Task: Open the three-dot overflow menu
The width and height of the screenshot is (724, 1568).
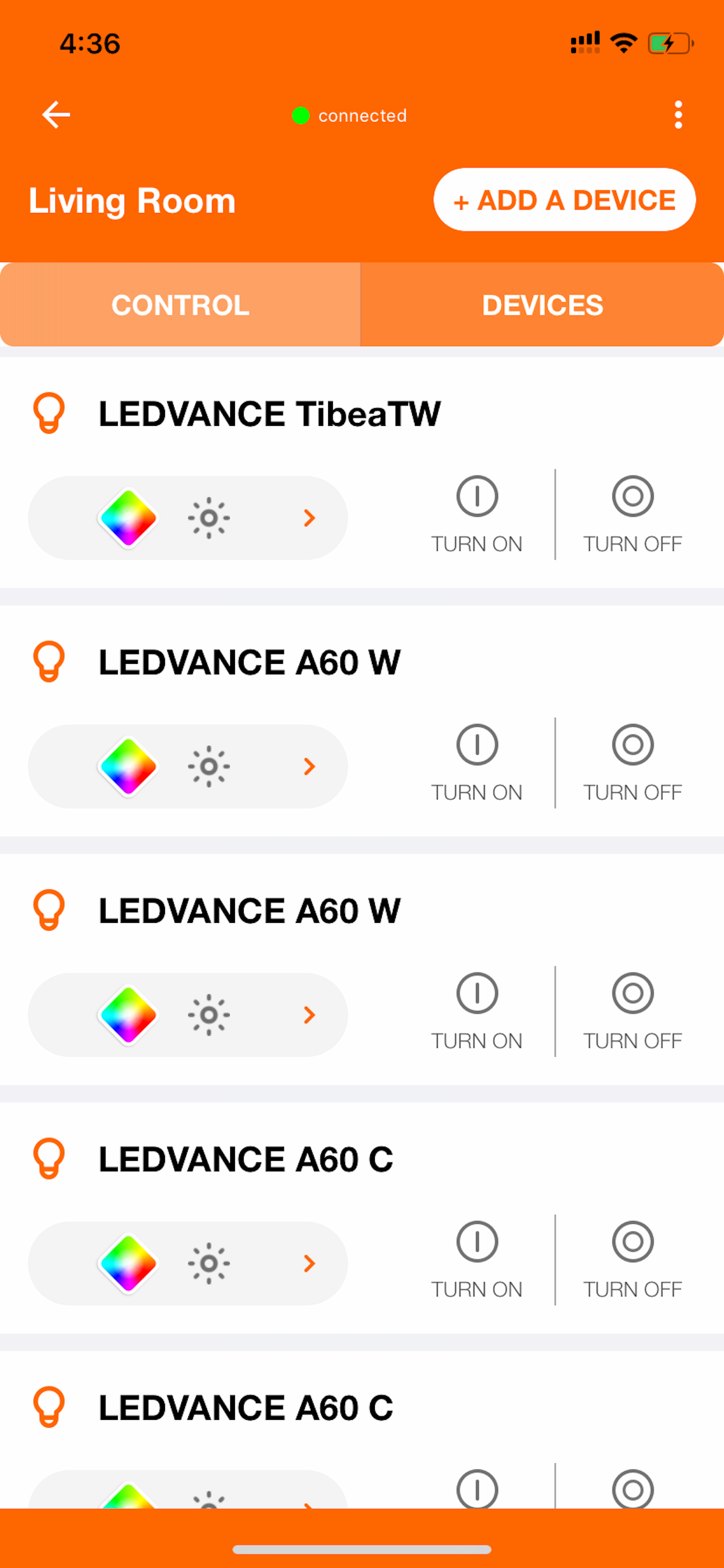Action: coord(678,116)
